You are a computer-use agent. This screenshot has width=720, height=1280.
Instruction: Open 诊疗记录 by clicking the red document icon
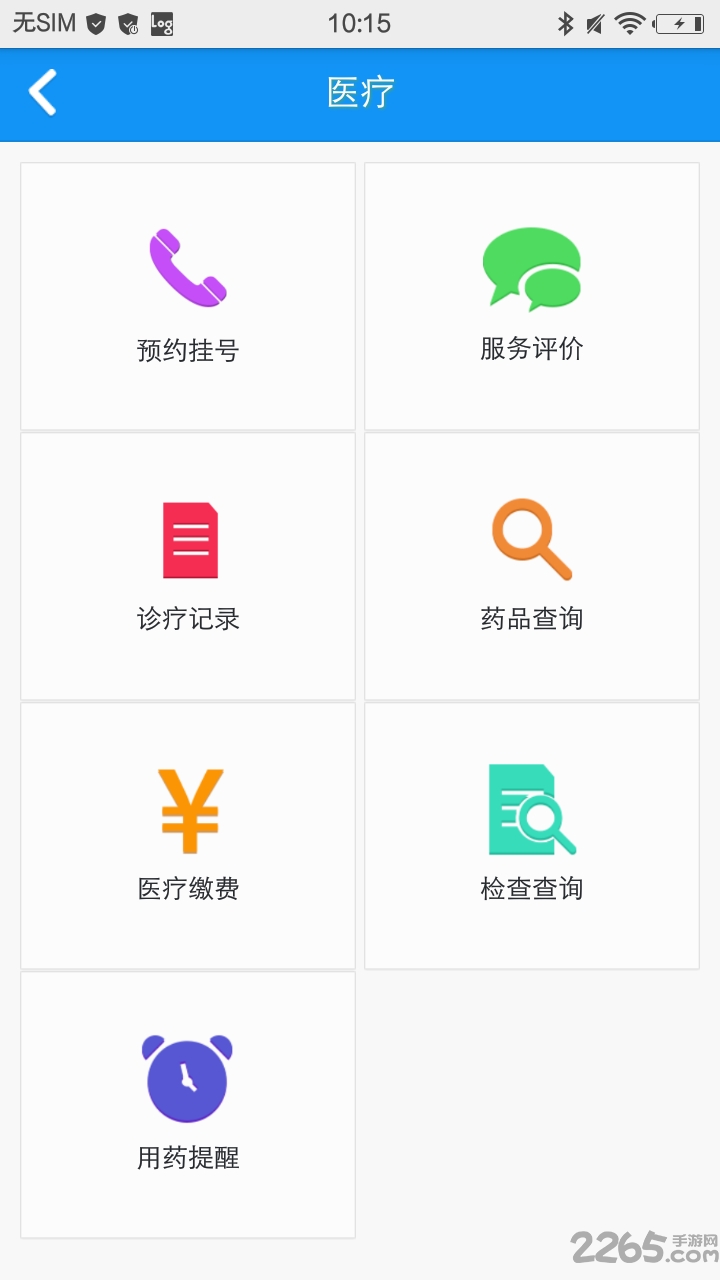(x=189, y=540)
